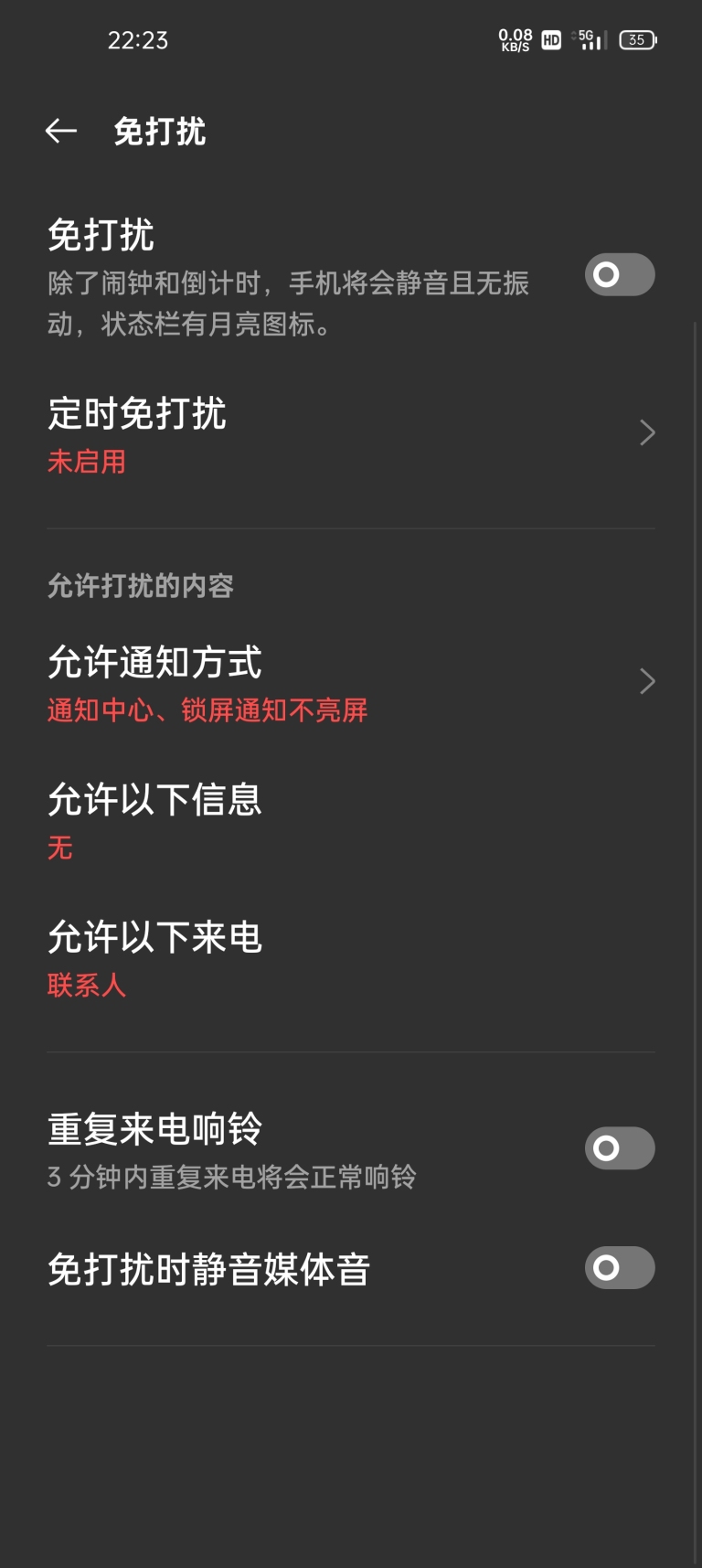702x1568 pixels.
Task: Tap the 免打扰 page title
Action: coord(160,132)
